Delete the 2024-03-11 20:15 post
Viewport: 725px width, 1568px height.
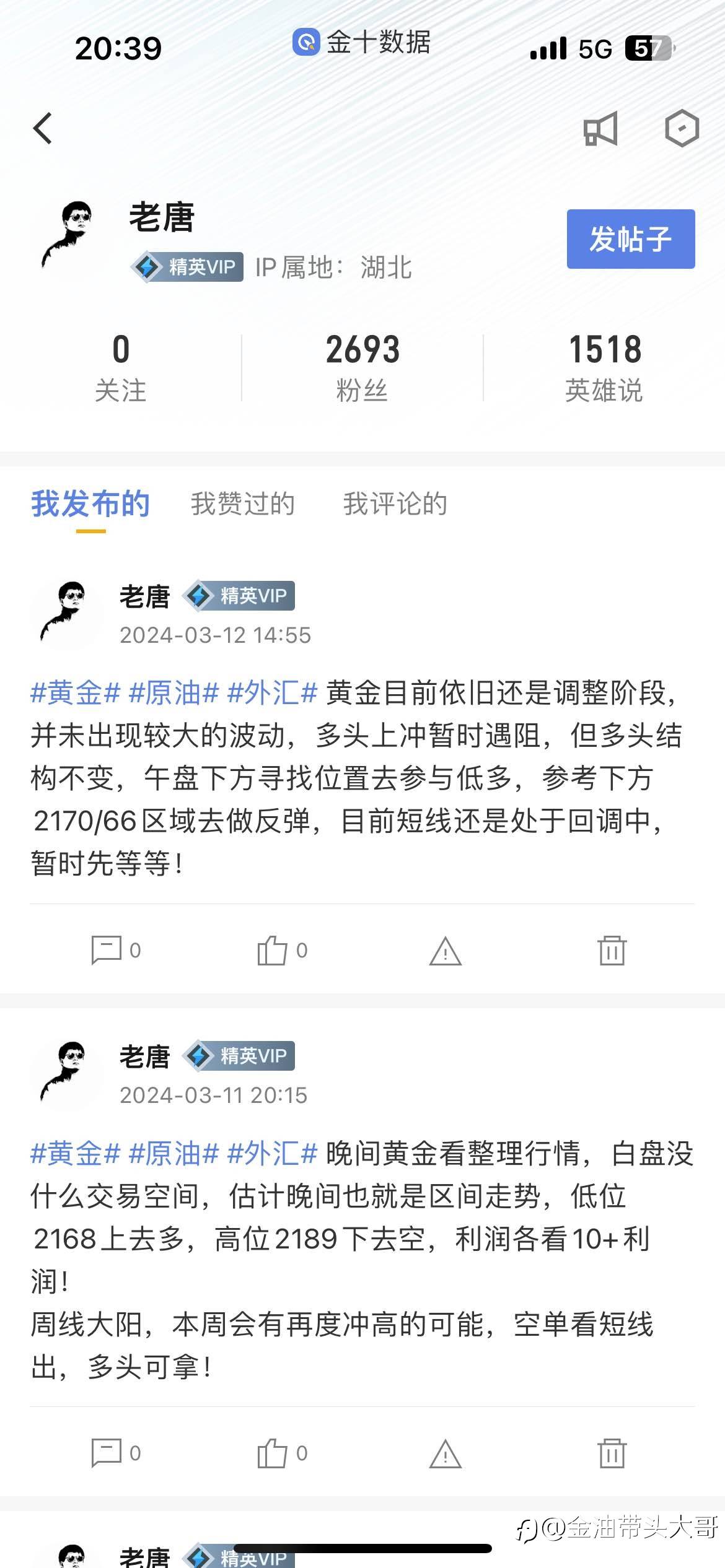pos(612,1453)
